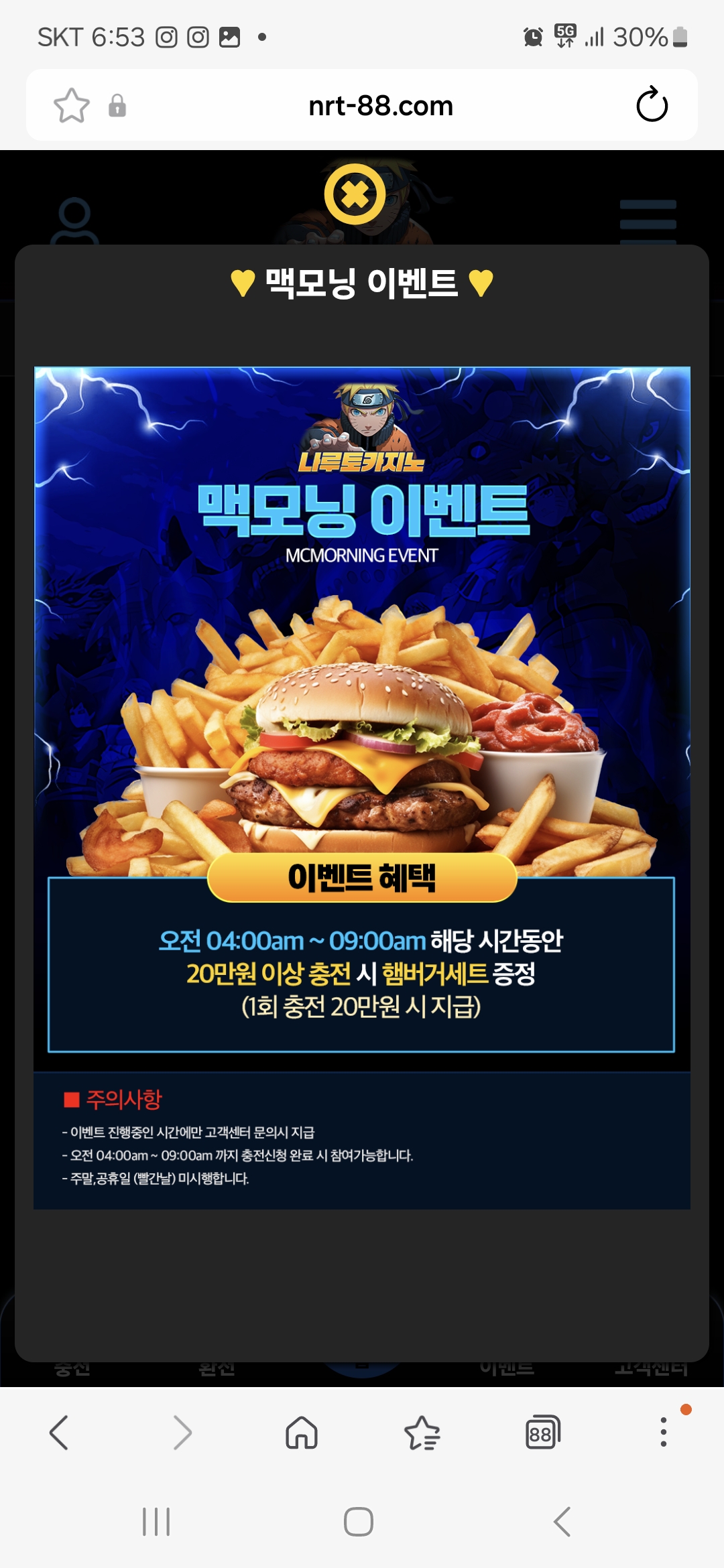Open the browser's three-dot menu

663,1432
